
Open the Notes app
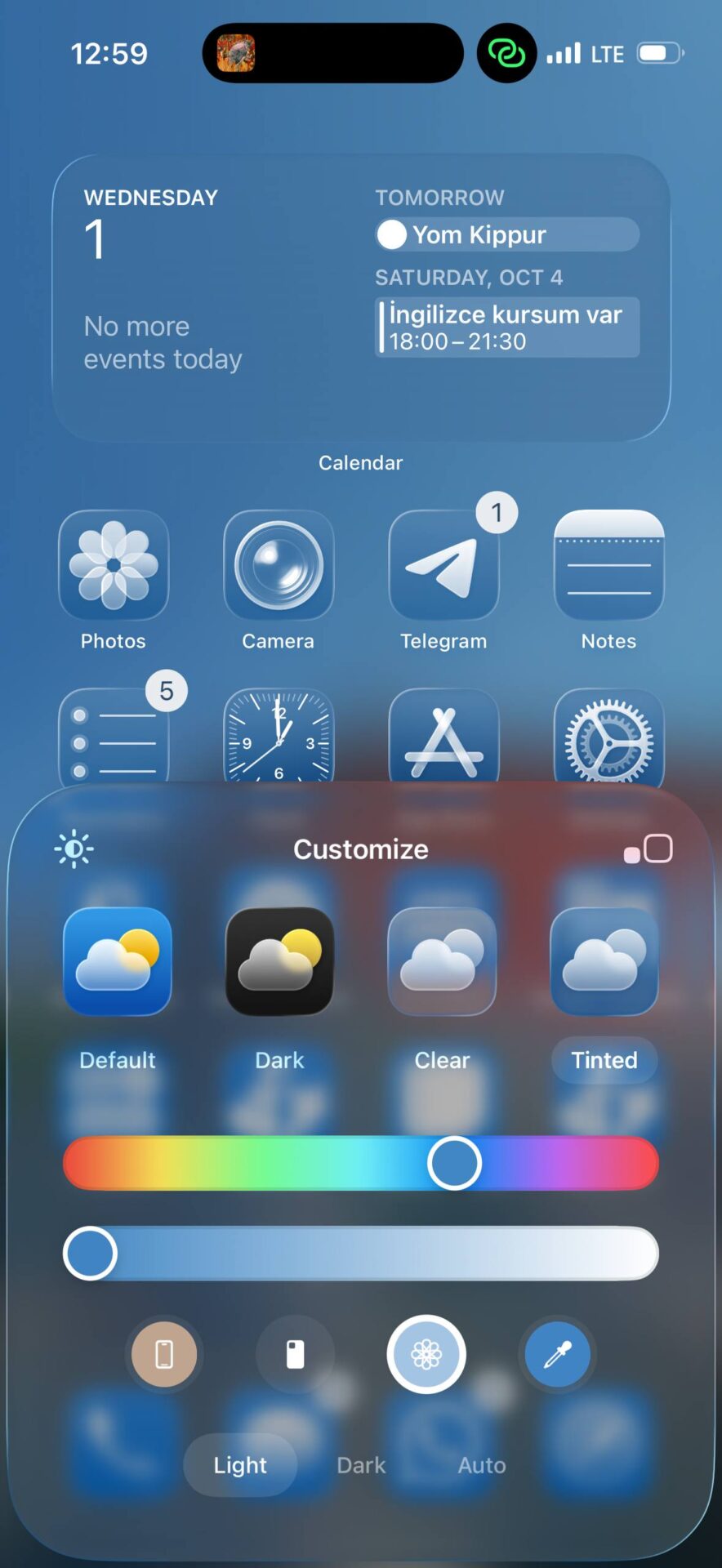tap(608, 565)
